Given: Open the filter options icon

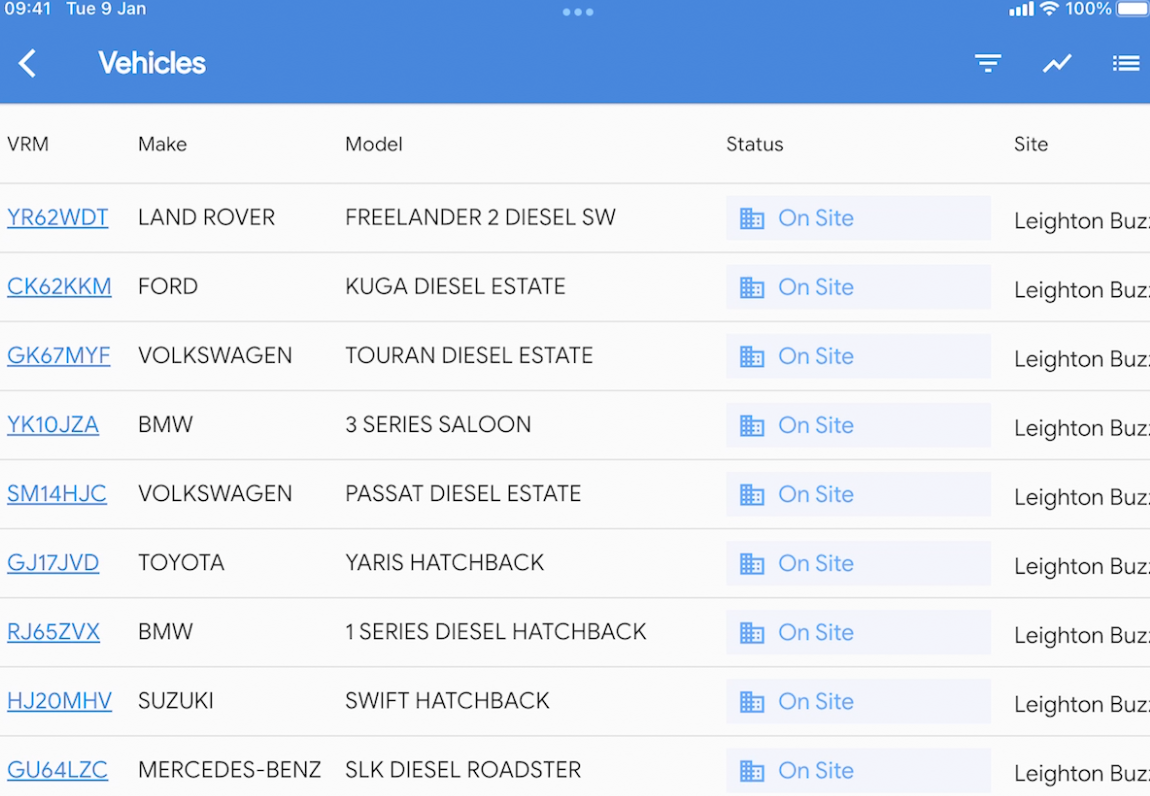Looking at the screenshot, I should tap(988, 64).
